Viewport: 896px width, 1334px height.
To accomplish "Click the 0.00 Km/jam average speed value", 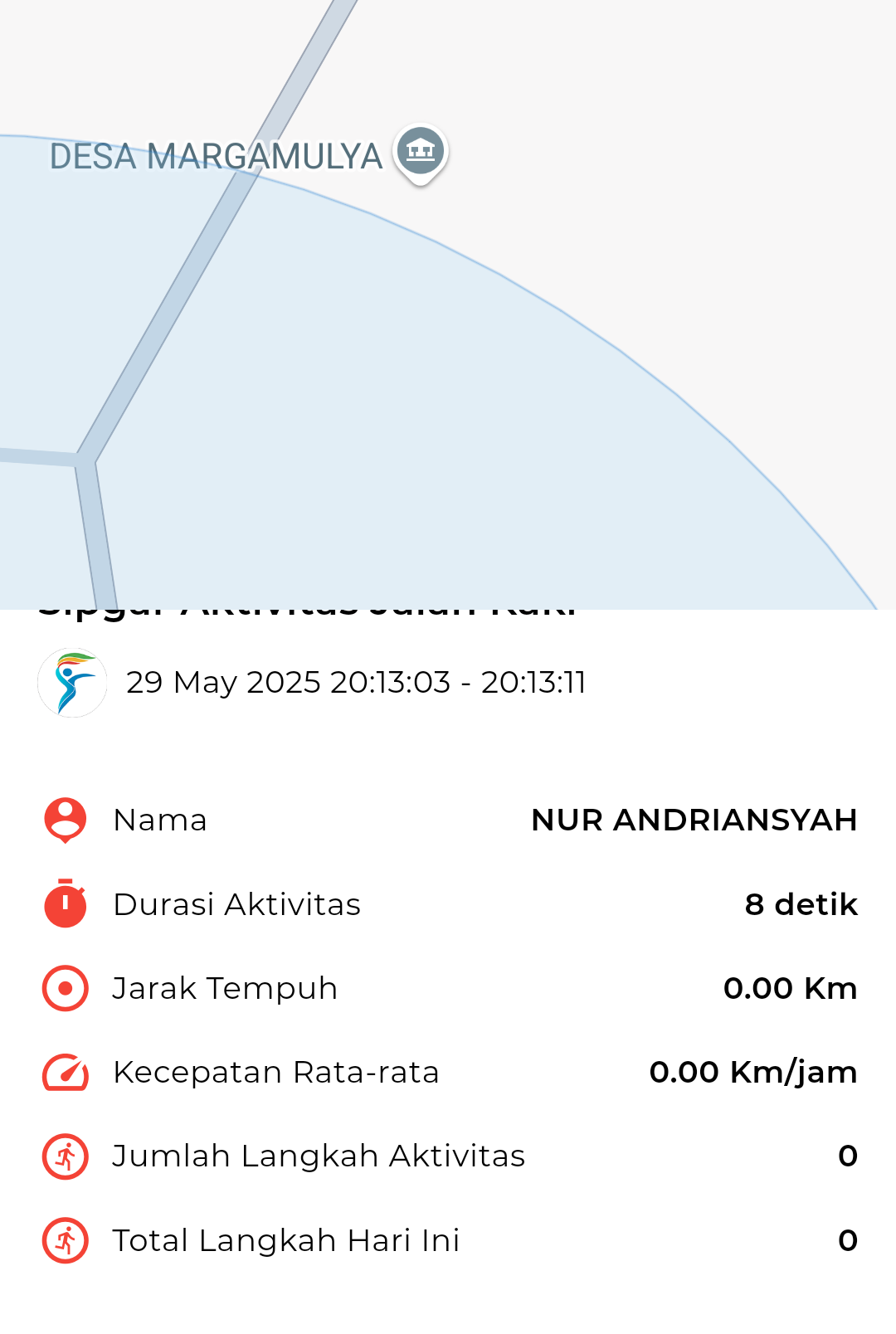I will [x=753, y=1072].
